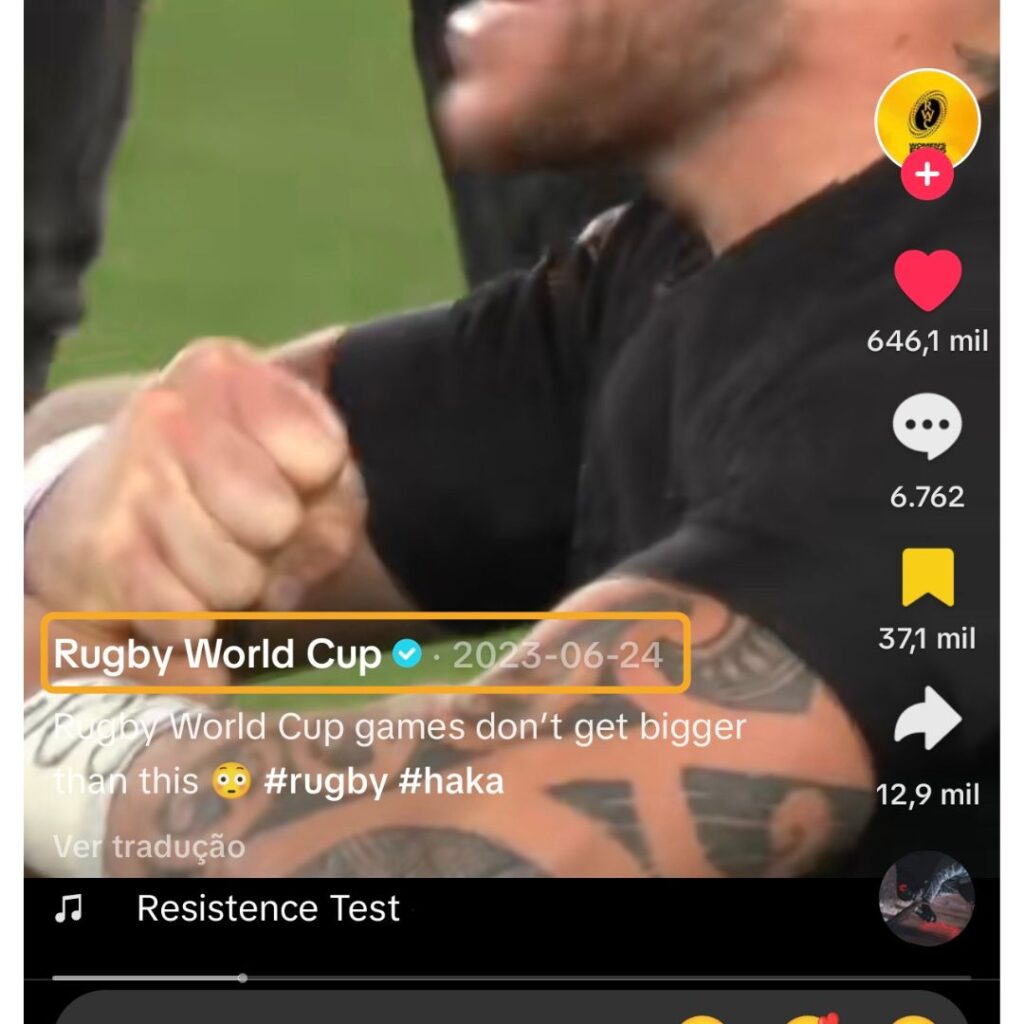Open the Resistence Test sound
Image resolution: width=1024 pixels, height=1024 pixels.
[x=268, y=909]
